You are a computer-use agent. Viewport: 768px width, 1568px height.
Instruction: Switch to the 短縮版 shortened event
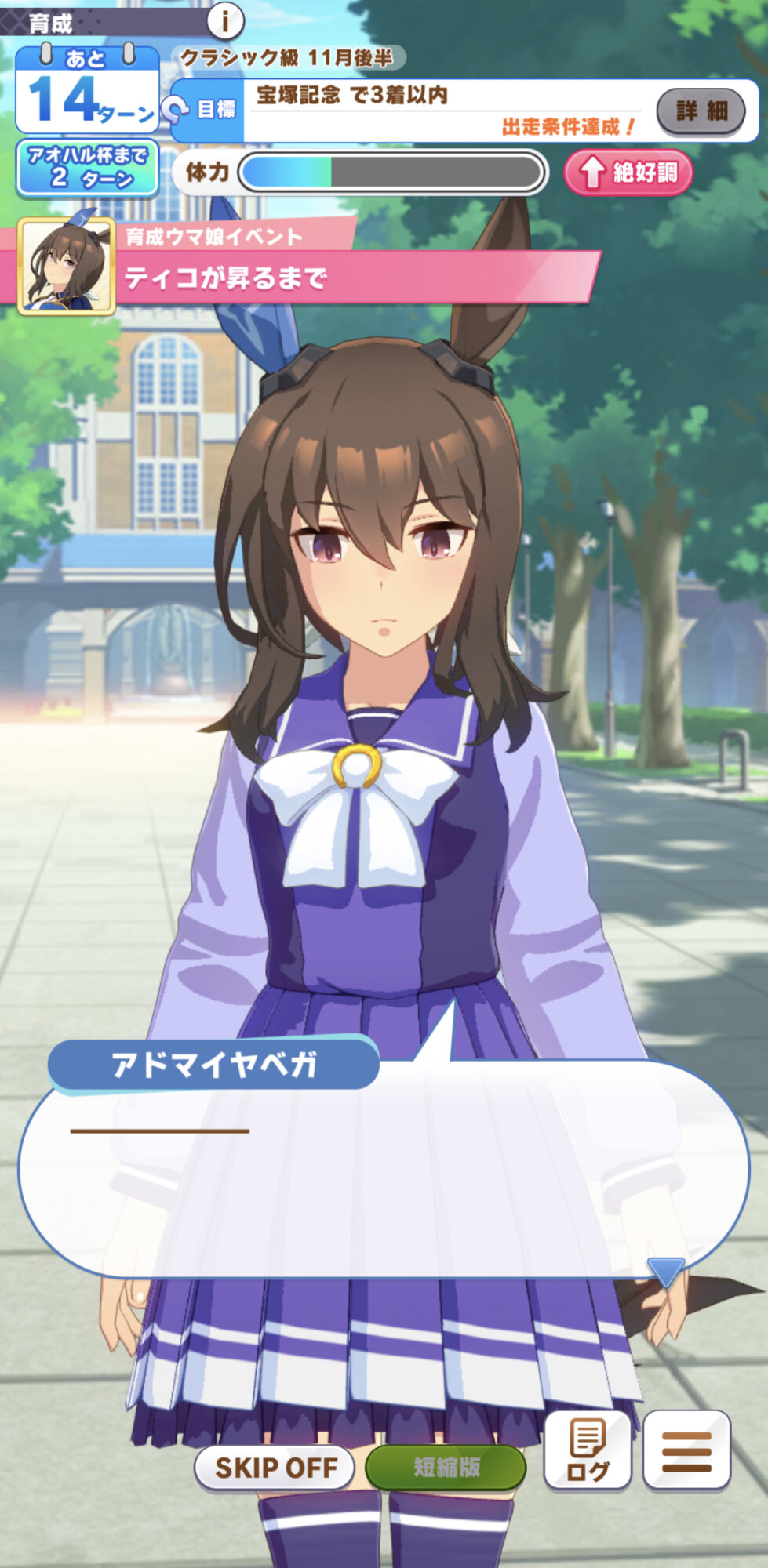[x=446, y=1467]
